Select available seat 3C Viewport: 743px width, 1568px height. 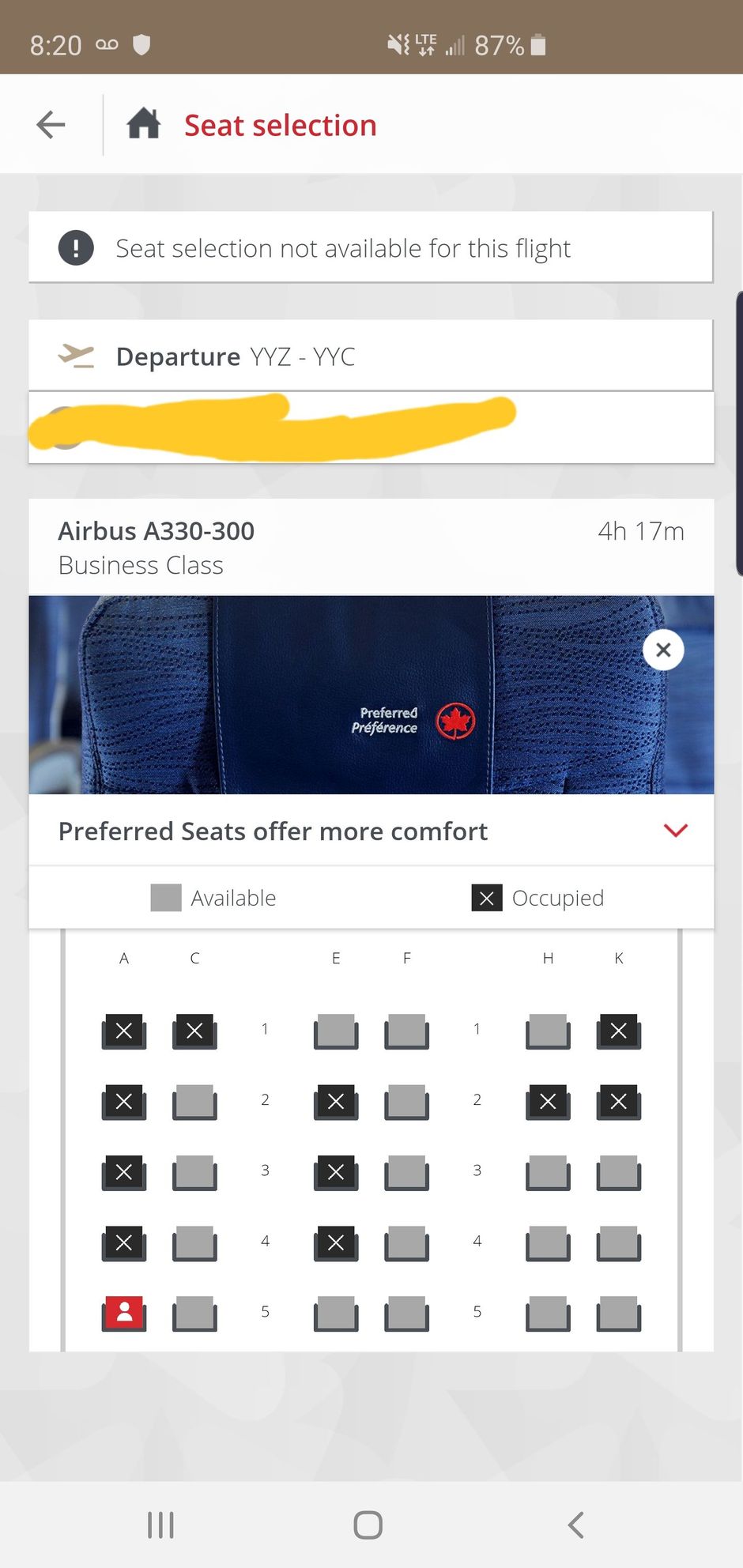point(194,1171)
